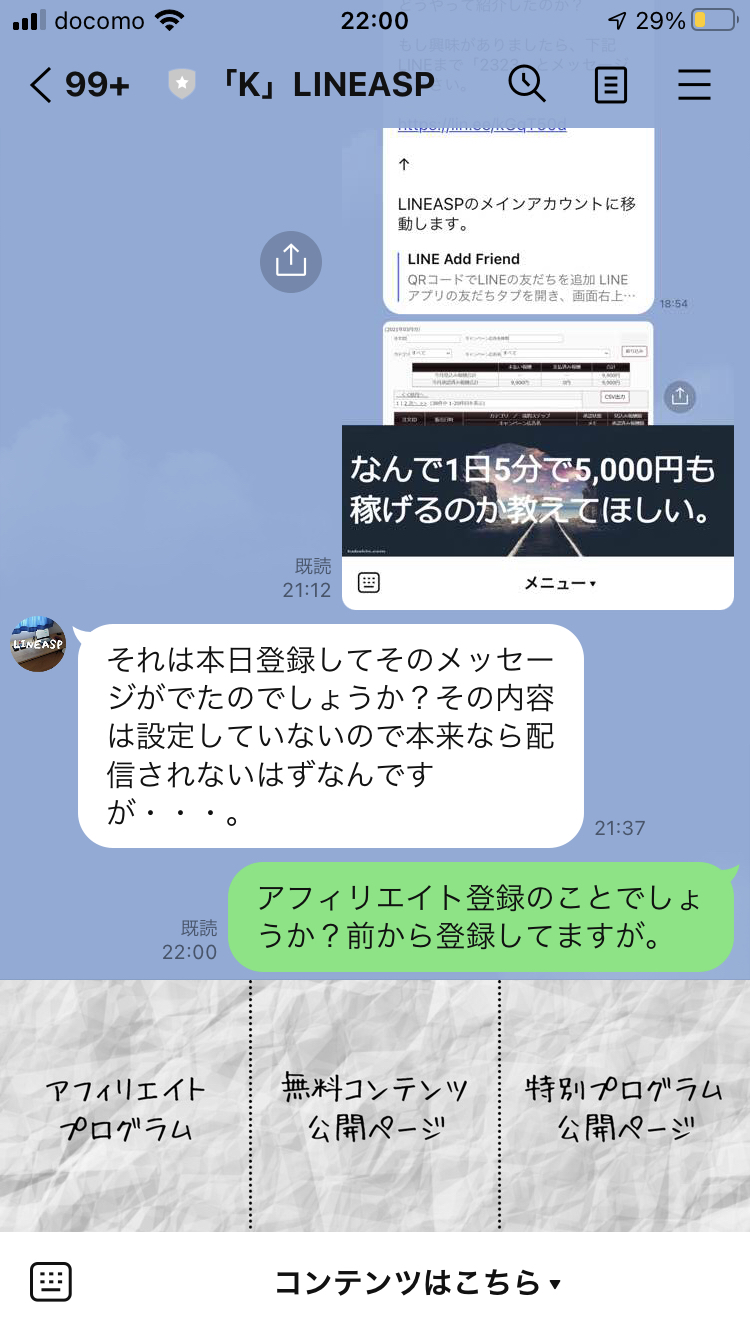
Task: Open the LINE Add Friend link preview
Action: [x=518, y=275]
